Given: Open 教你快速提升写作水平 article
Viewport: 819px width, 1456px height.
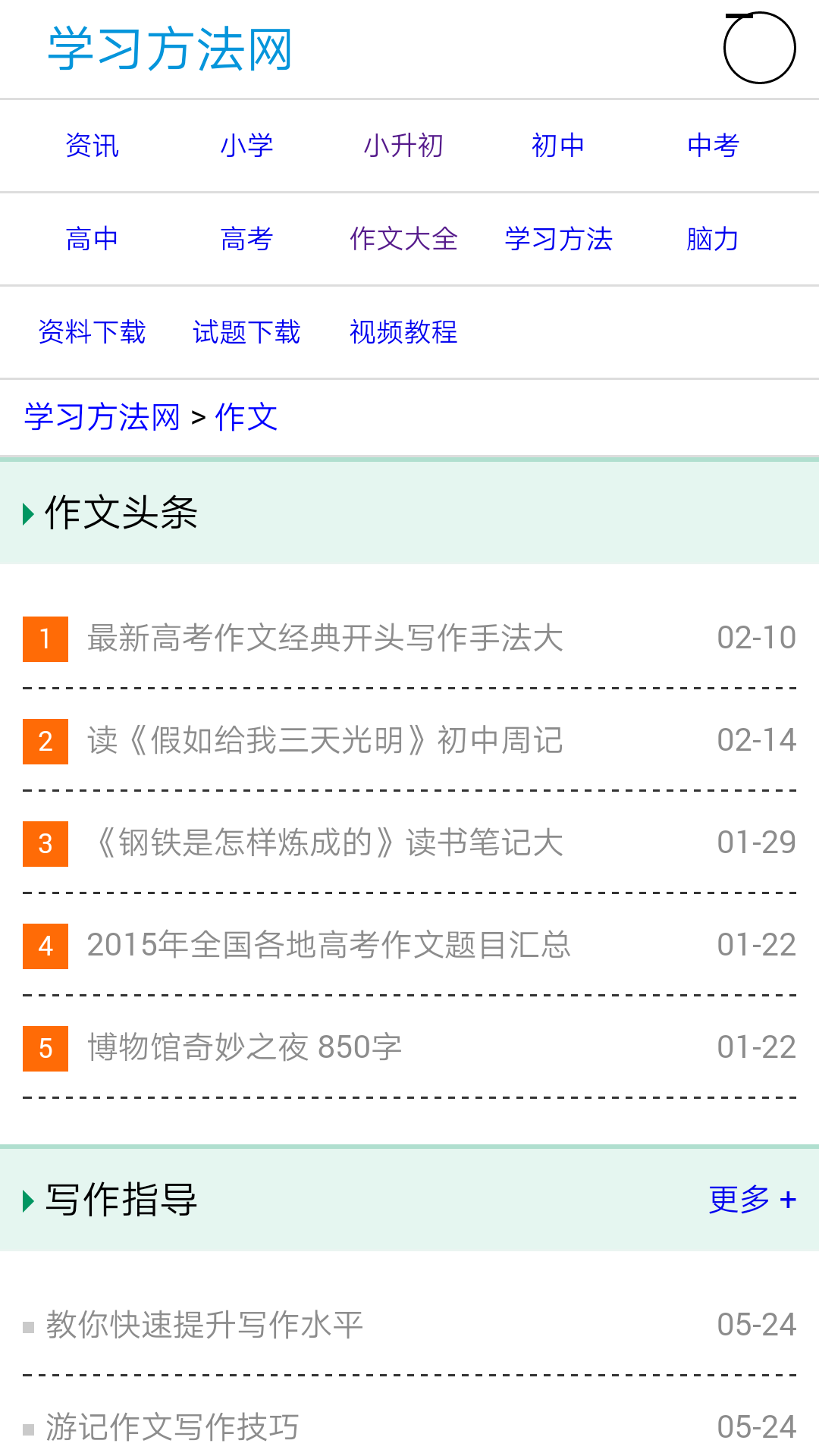Looking at the screenshot, I should click(205, 1325).
